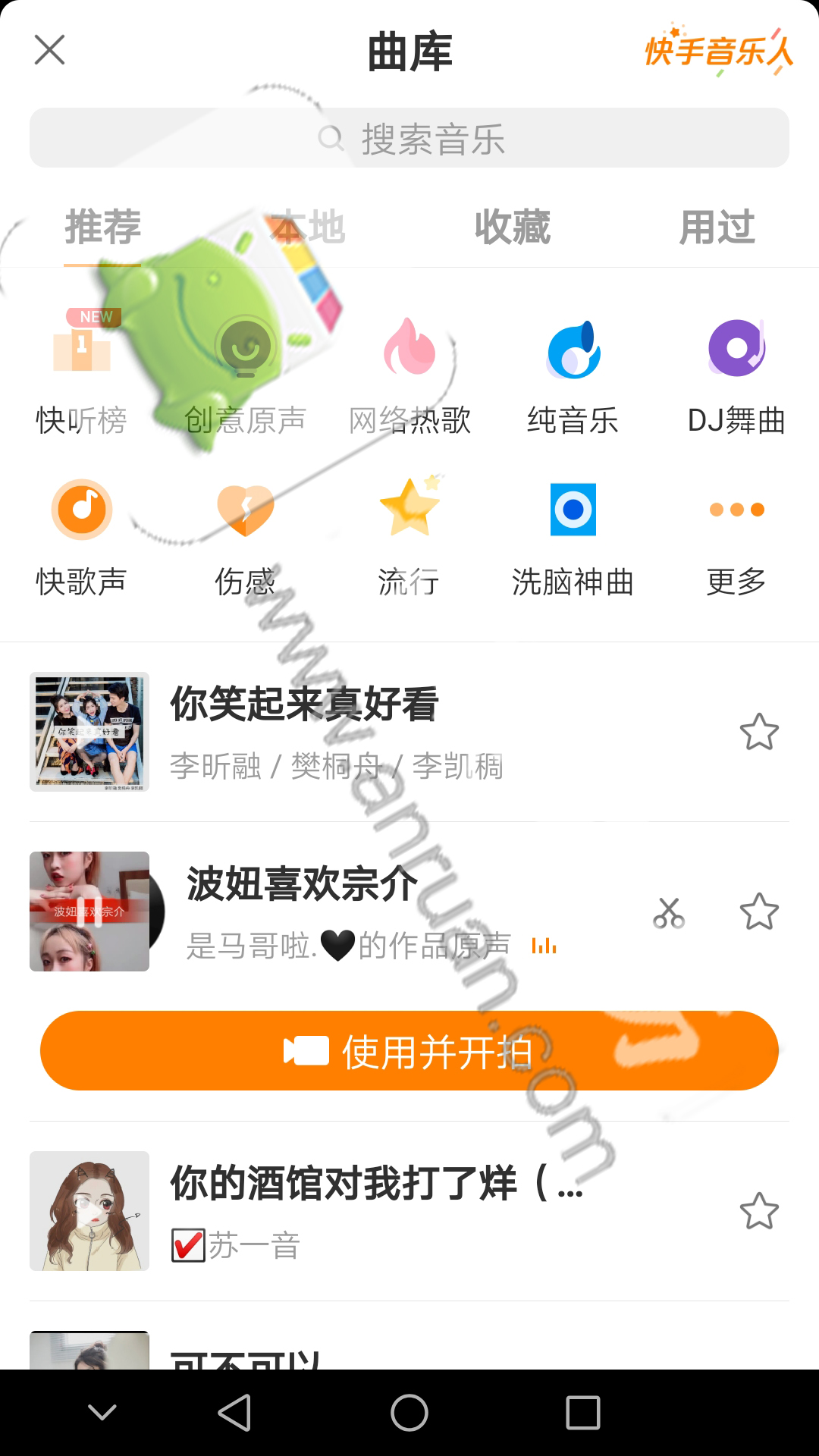Favorite the song 你的酒馆对我打了烊
Viewport: 819px width, 1456px height.
[758, 1211]
